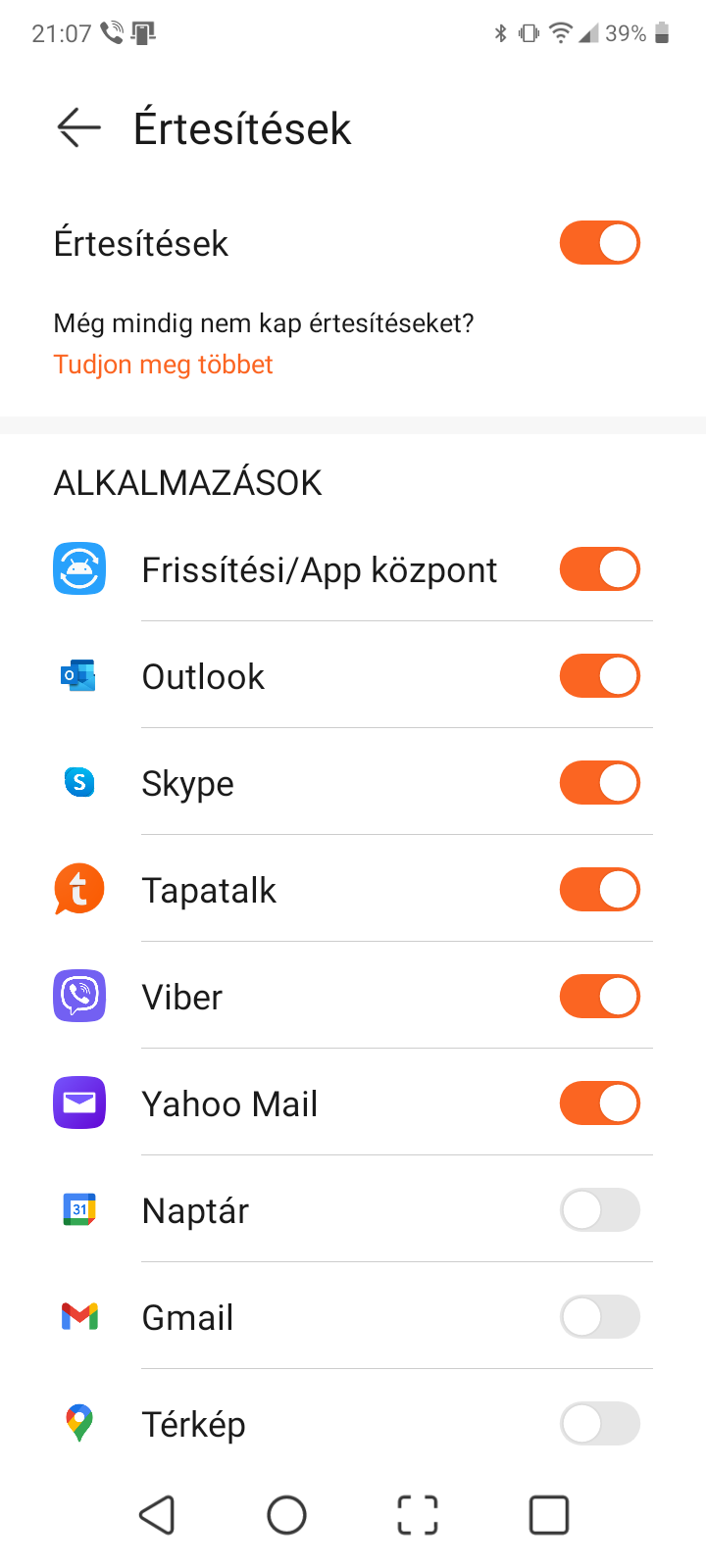Disable notifications for Frissítési/App központ
The image size is (706, 1568).
click(x=599, y=569)
